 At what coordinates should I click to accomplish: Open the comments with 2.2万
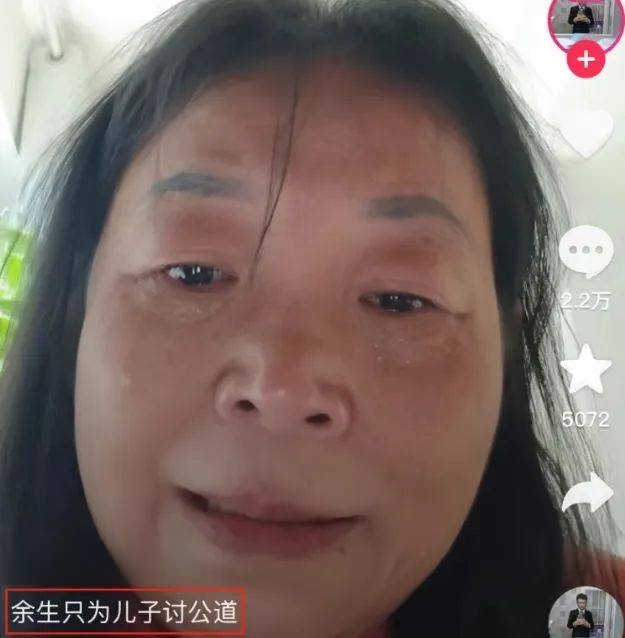[x=586, y=251]
